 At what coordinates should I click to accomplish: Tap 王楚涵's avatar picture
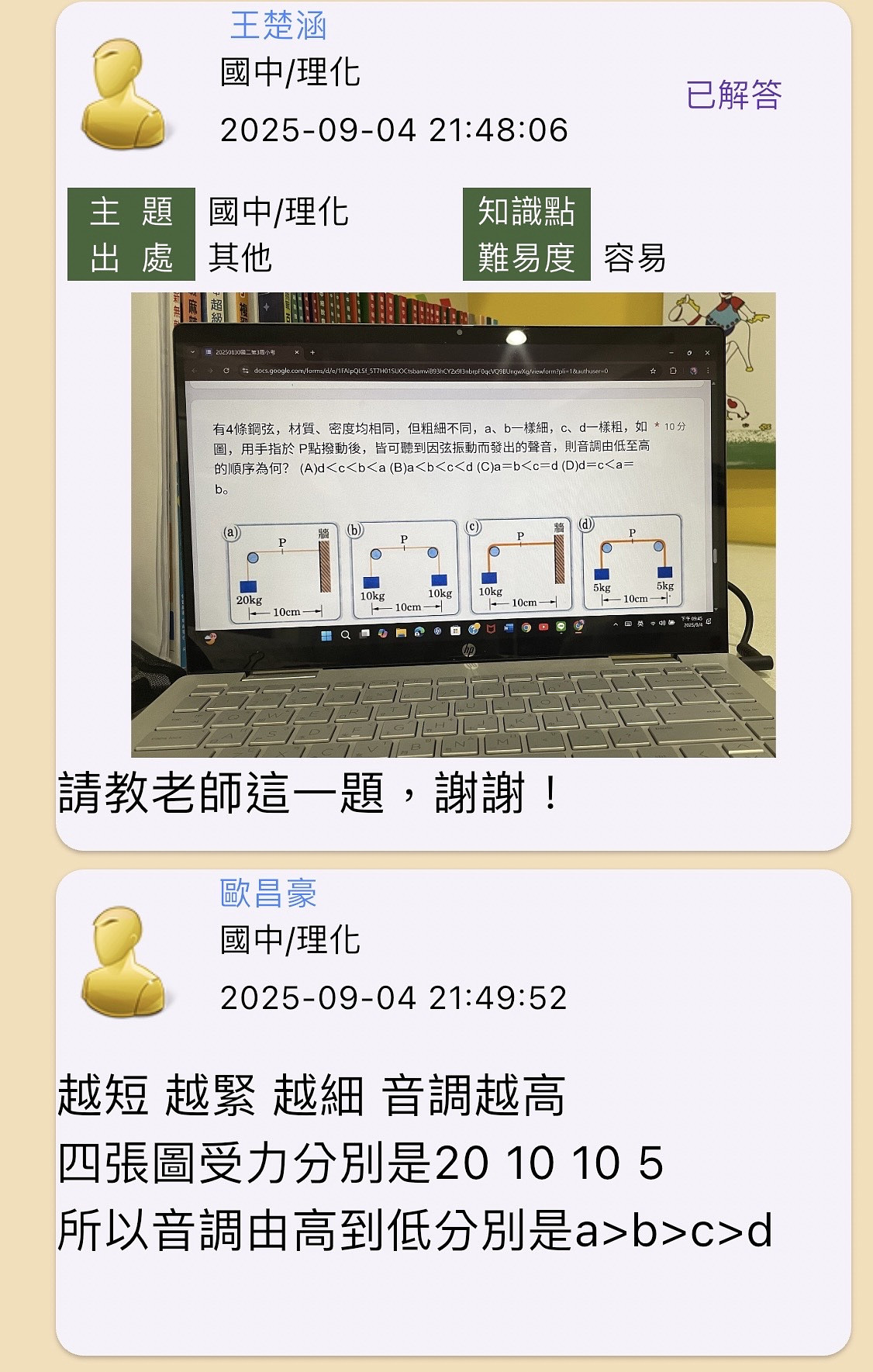[x=123, y=95]
